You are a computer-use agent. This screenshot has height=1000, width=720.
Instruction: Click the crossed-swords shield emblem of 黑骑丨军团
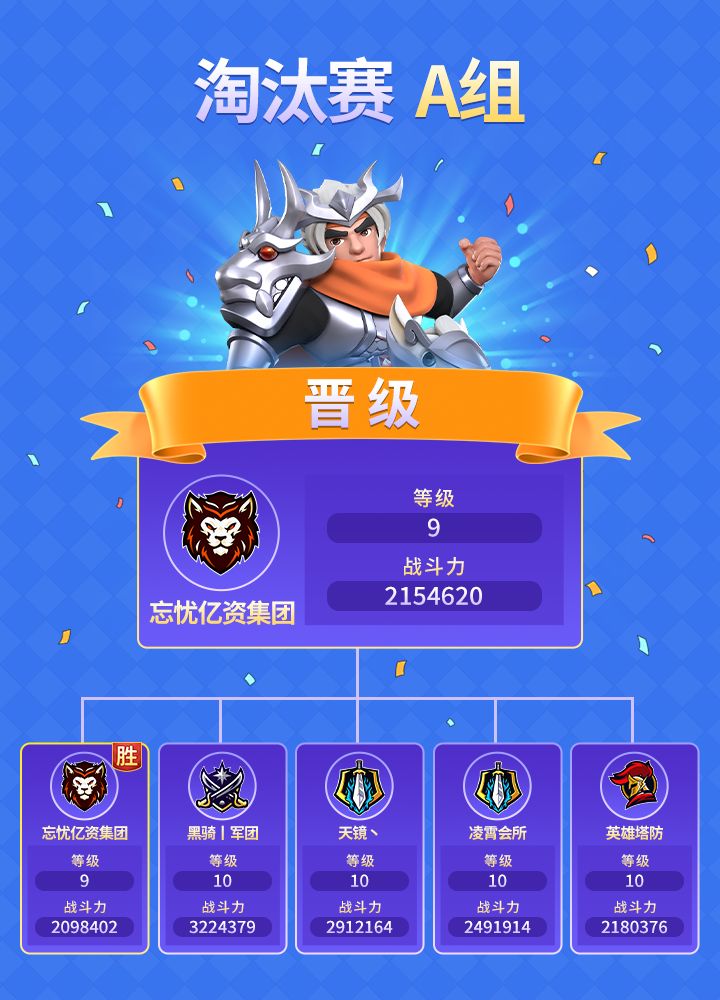[x=224, y=785]
